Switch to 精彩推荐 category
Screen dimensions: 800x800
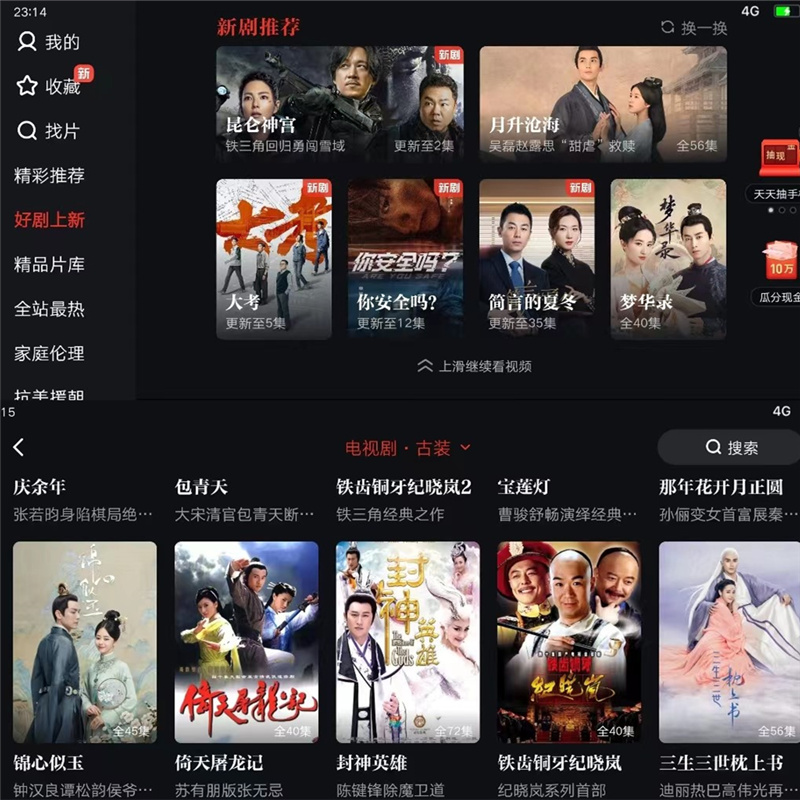(49, 176)
